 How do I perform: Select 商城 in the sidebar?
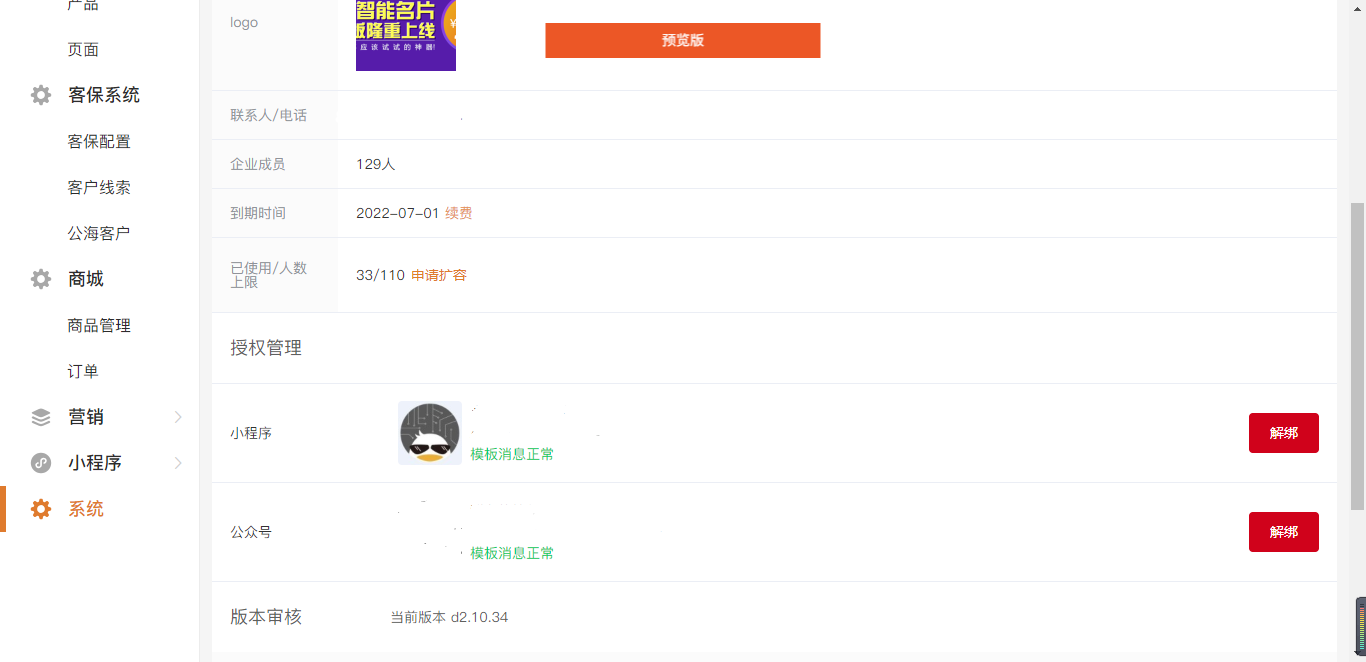point(85,279)
